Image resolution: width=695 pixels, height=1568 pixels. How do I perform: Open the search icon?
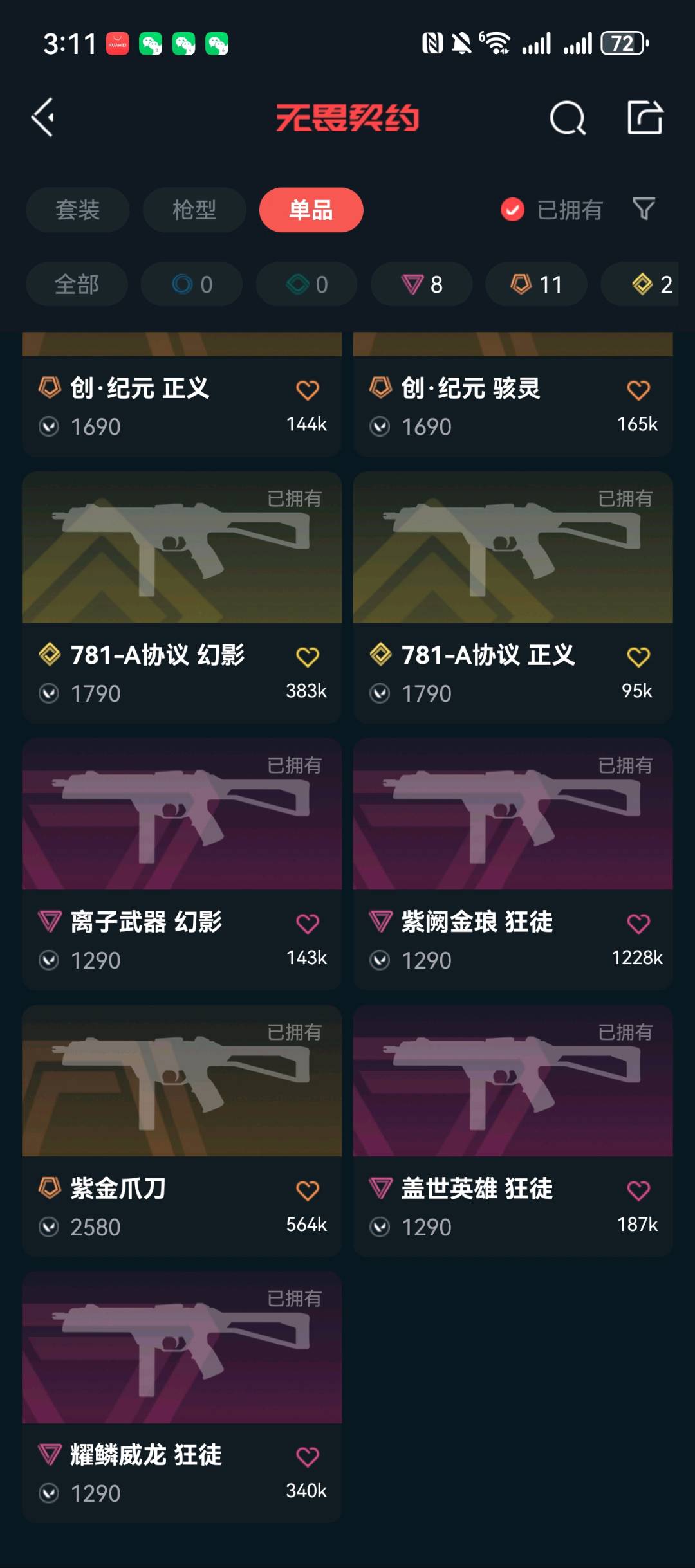coord(568,118)
